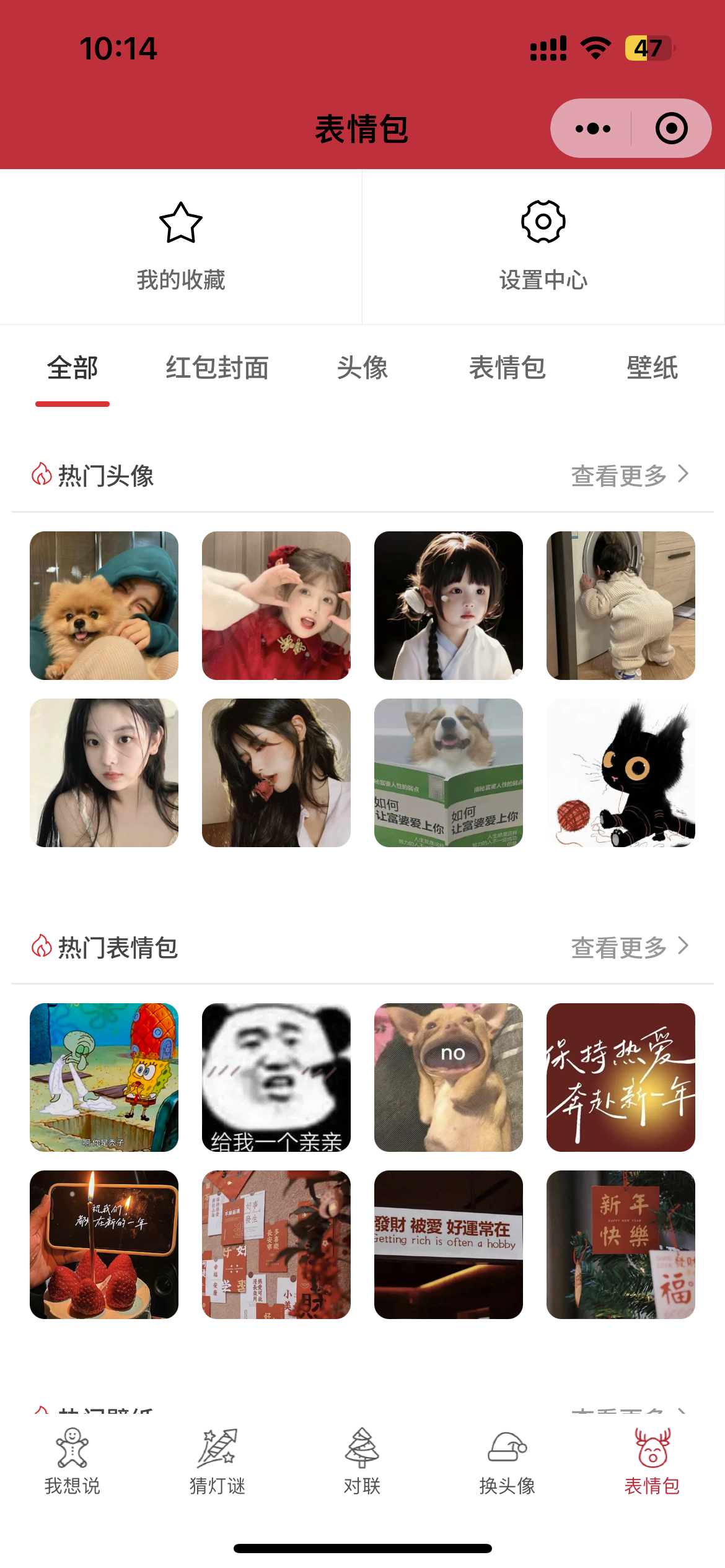Open the 对联 bottom tab

coord(362,1460)
